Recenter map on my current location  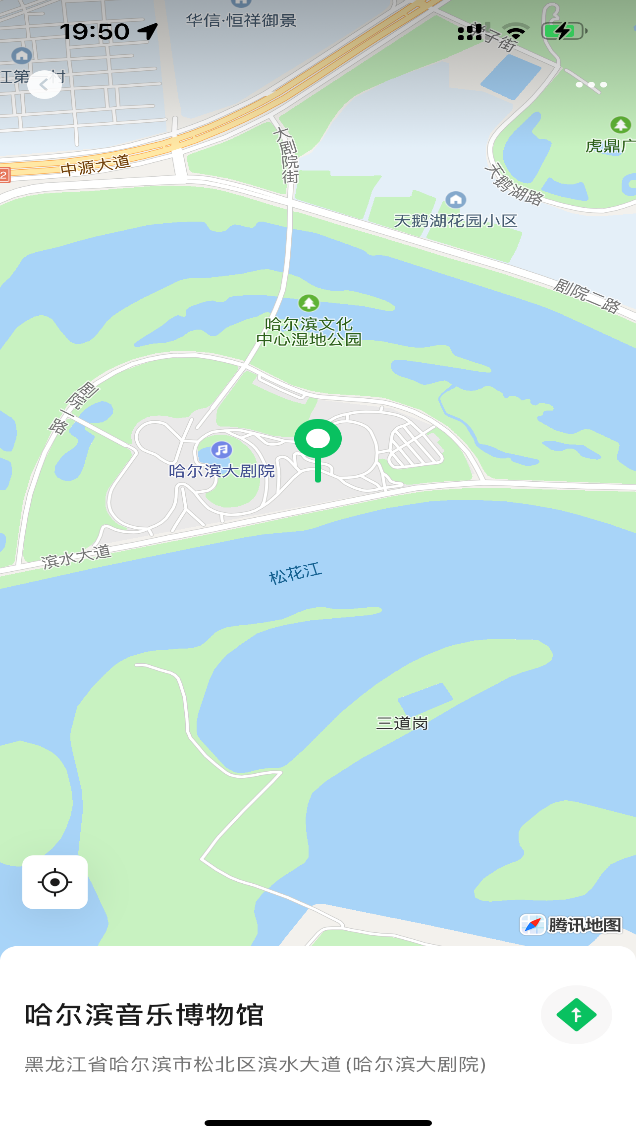point(55,882)
